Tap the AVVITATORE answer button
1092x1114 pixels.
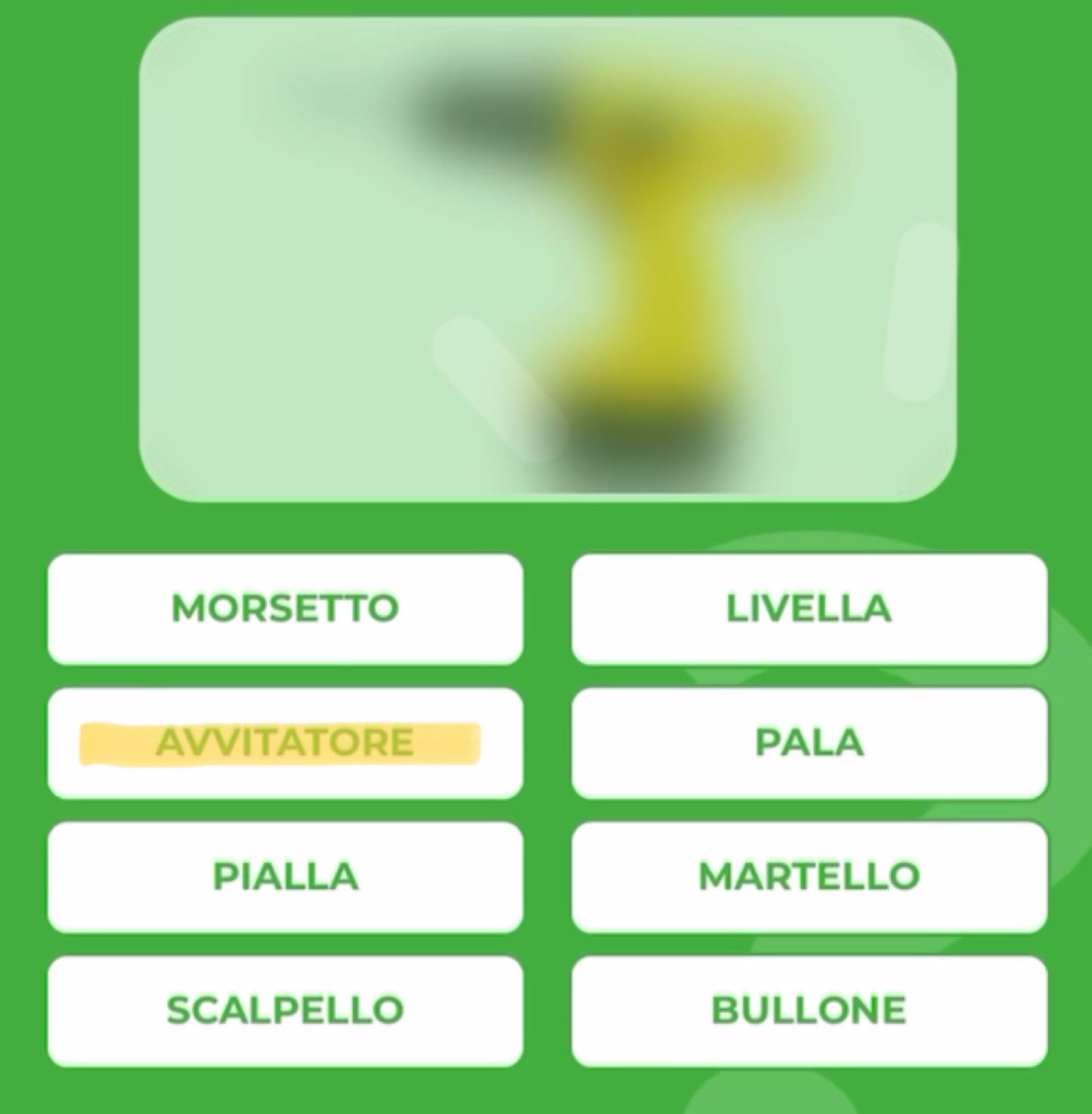tap(285, 743)
